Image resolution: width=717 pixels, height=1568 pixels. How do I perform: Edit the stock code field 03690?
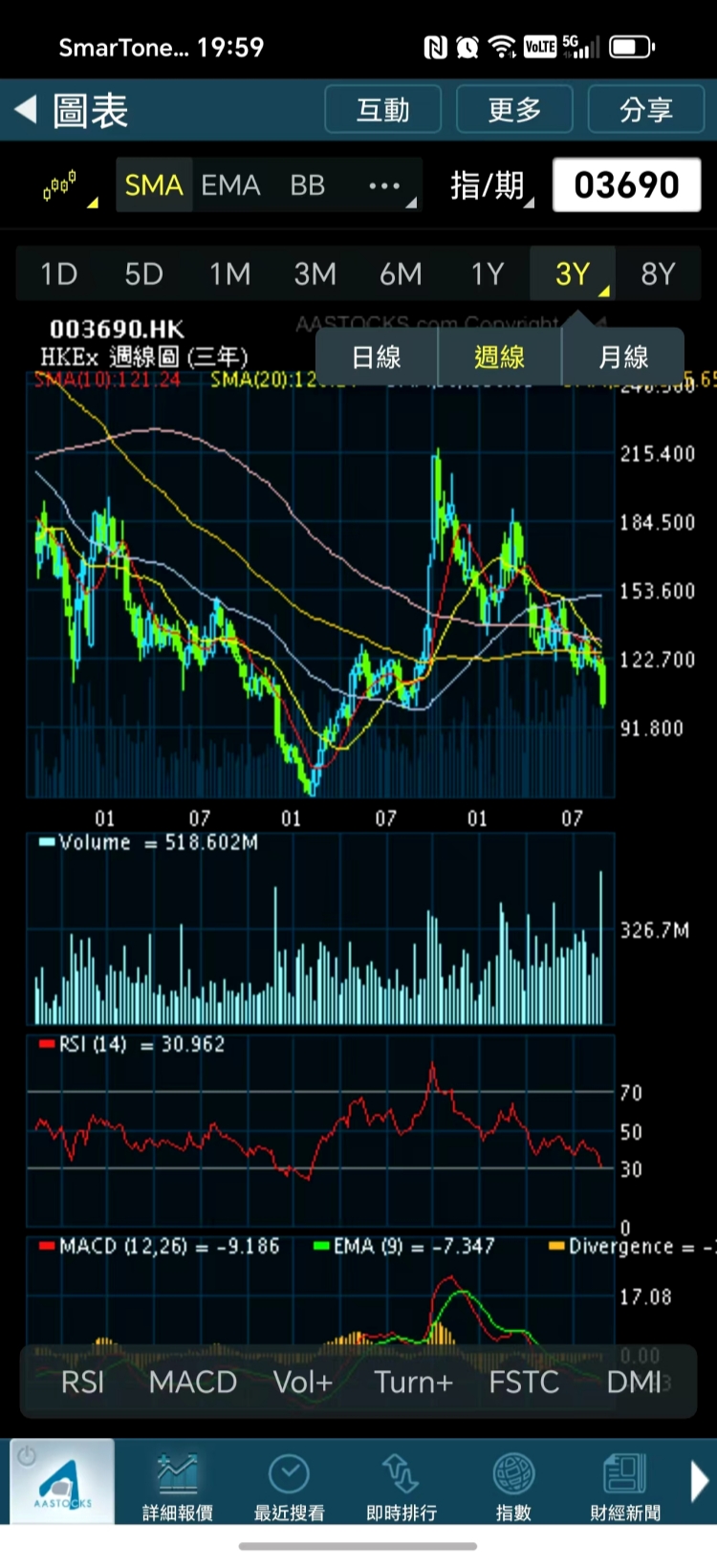626,185
